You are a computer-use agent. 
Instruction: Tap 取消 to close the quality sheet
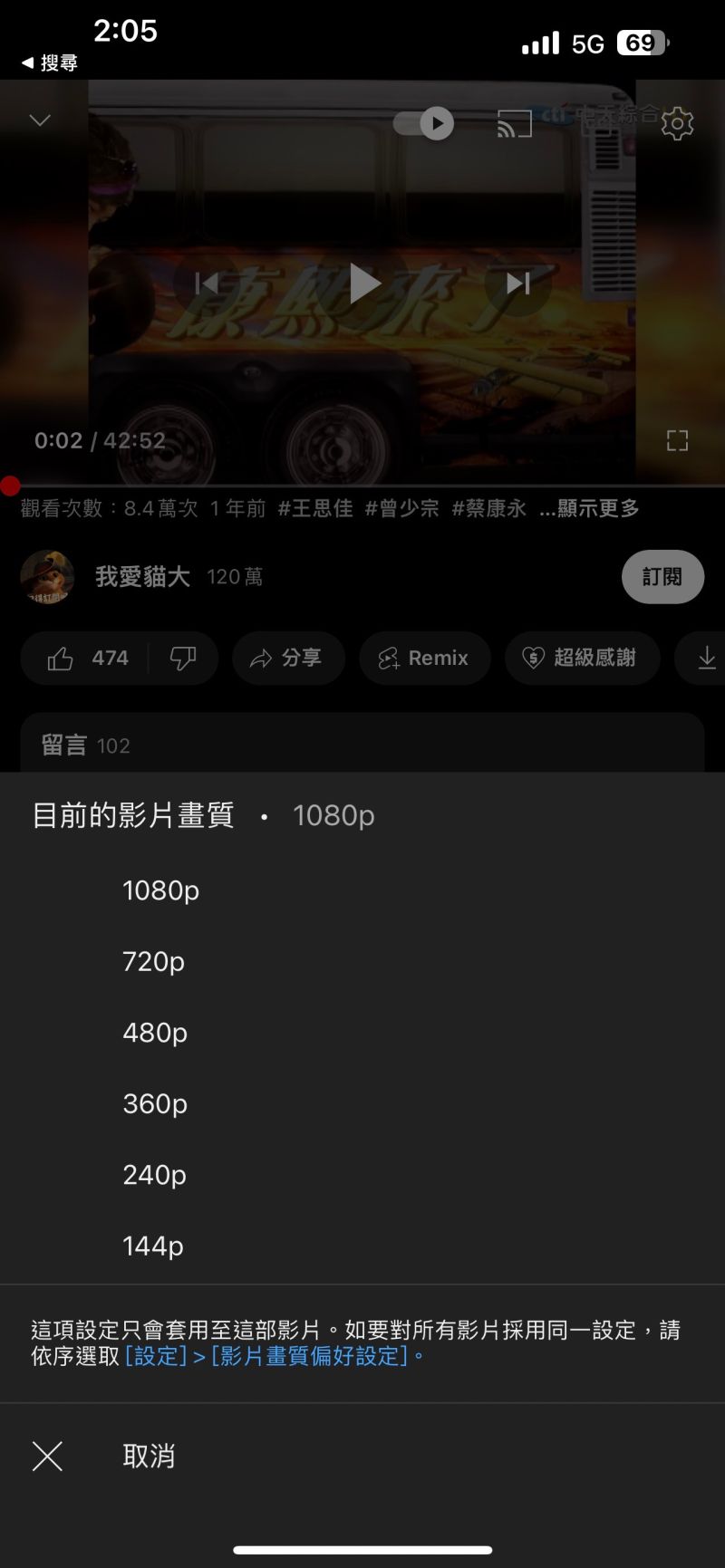coord(362,1456)
